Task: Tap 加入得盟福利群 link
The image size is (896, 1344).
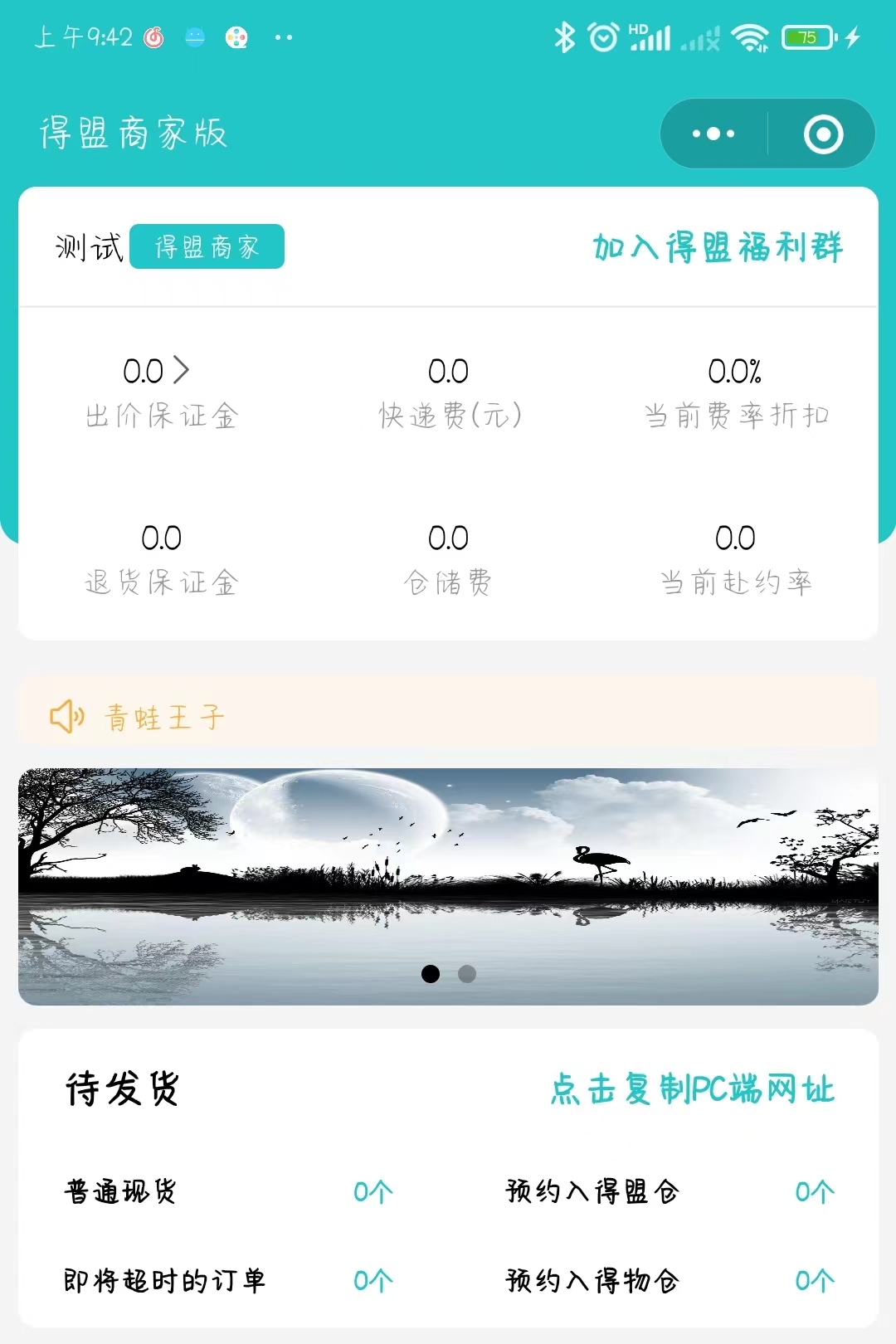Action: (718, 247)
